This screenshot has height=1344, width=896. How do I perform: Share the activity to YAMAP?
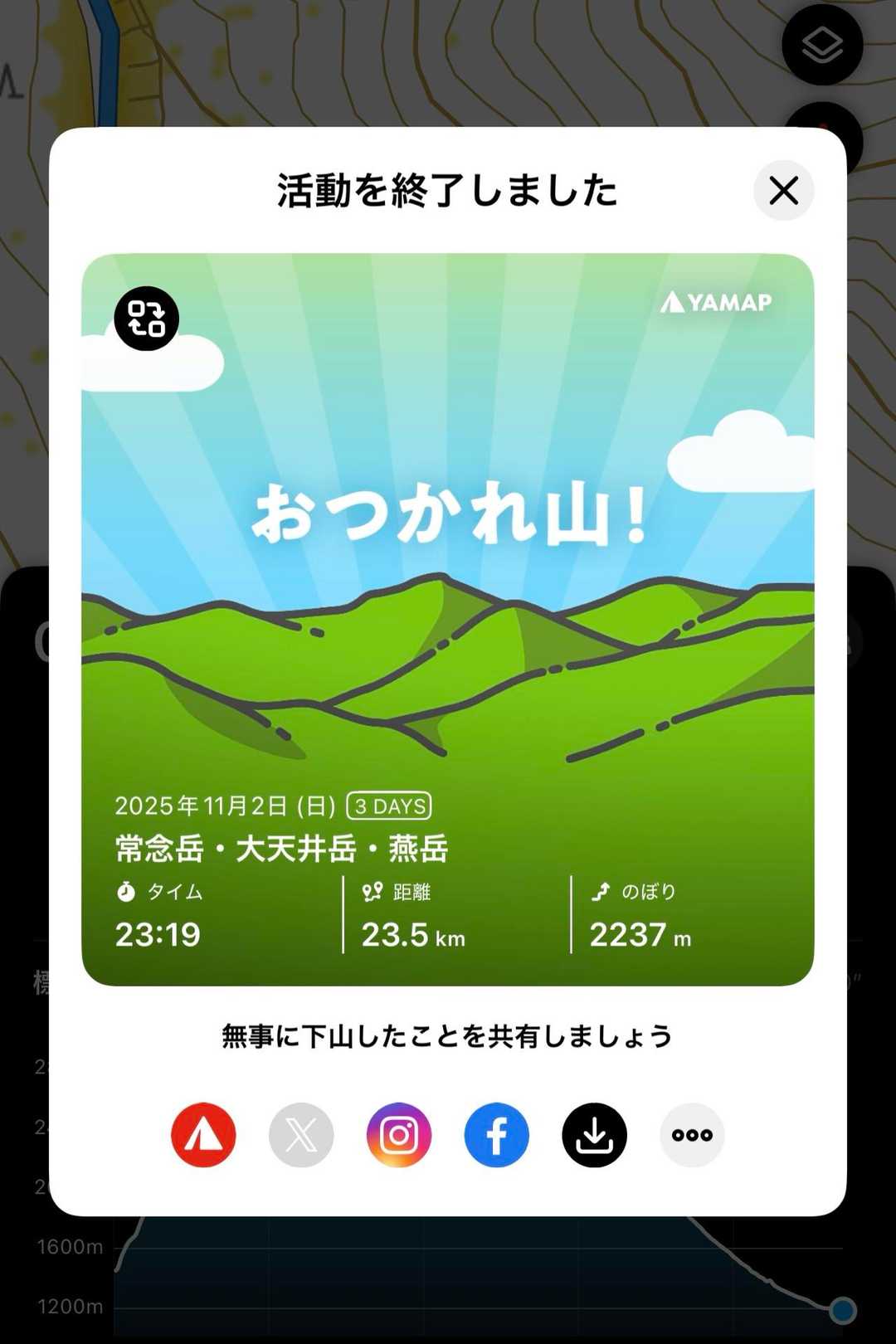(203, 1135)
